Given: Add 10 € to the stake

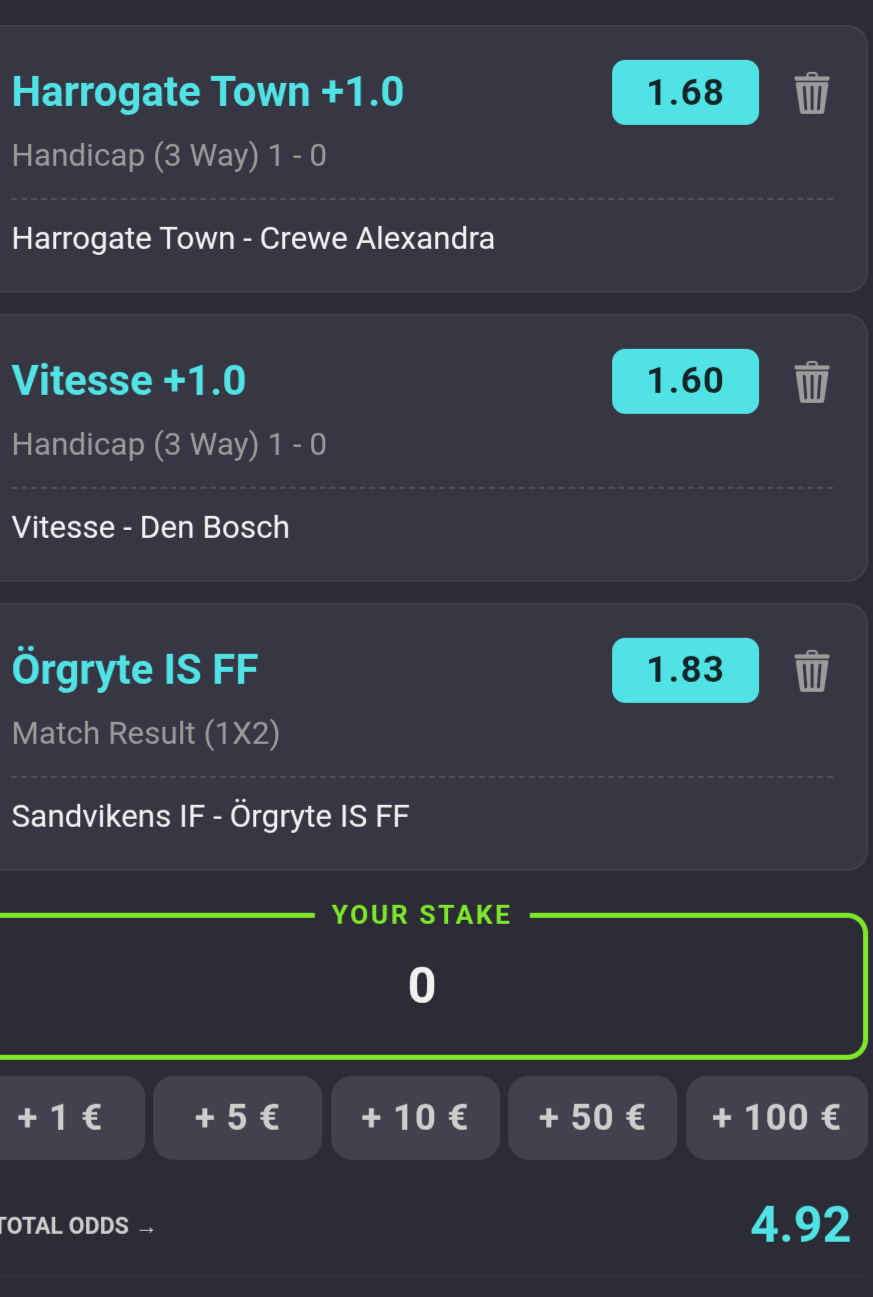Looking at the screenshot, I should click(415, 1117).
